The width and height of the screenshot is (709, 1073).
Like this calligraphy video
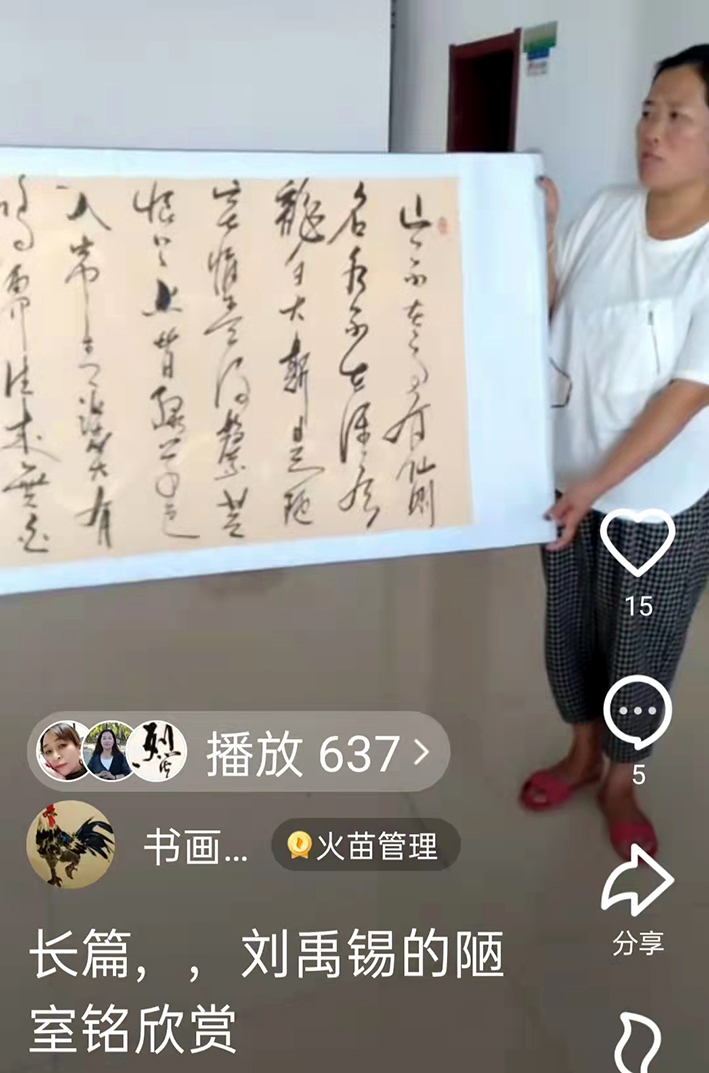tap(637, 543)
